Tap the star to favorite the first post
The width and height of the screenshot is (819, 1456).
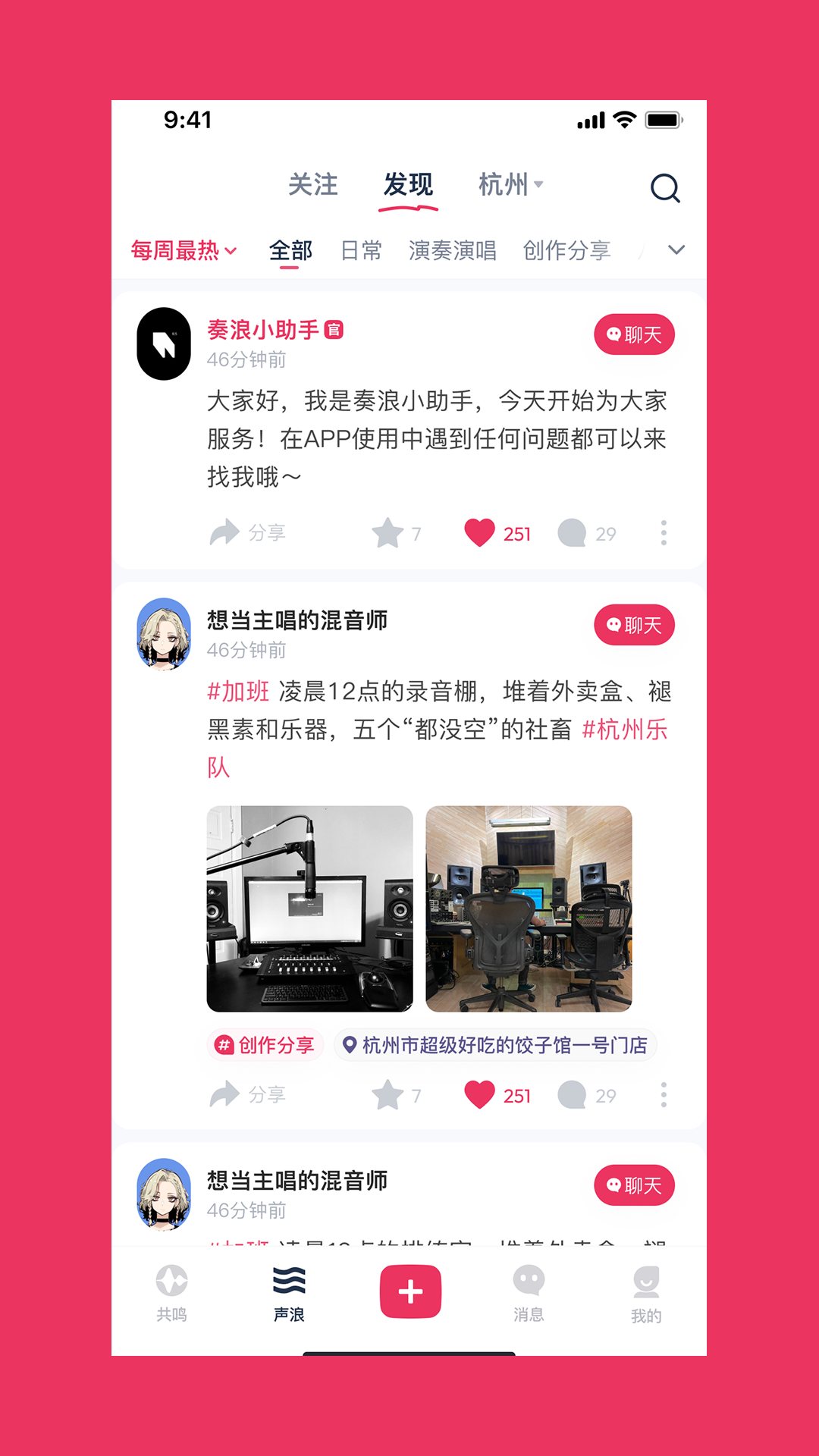pyautogui.click(x=388, y=533)
